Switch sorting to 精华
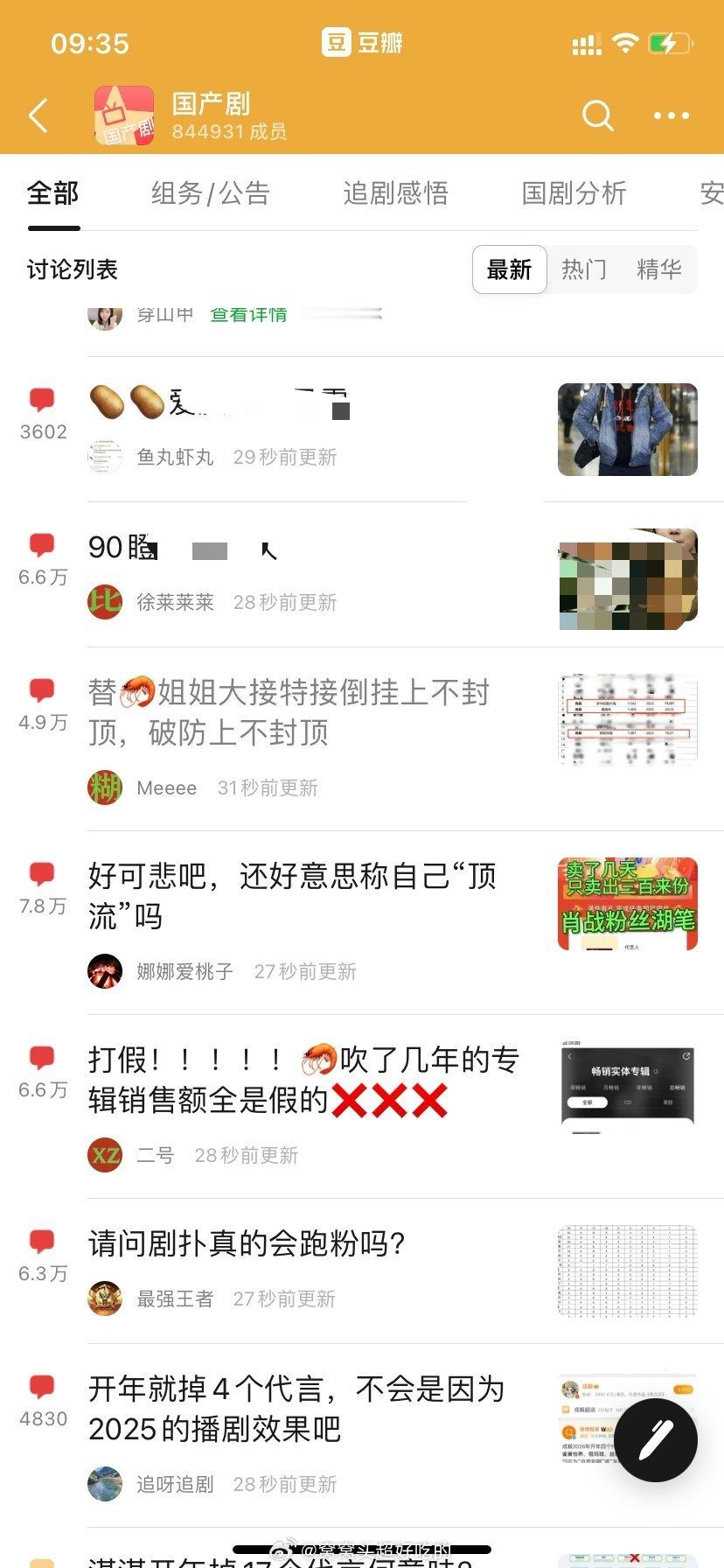The width and height of the screenshot is (724, 1568). (x=658, y=269)
